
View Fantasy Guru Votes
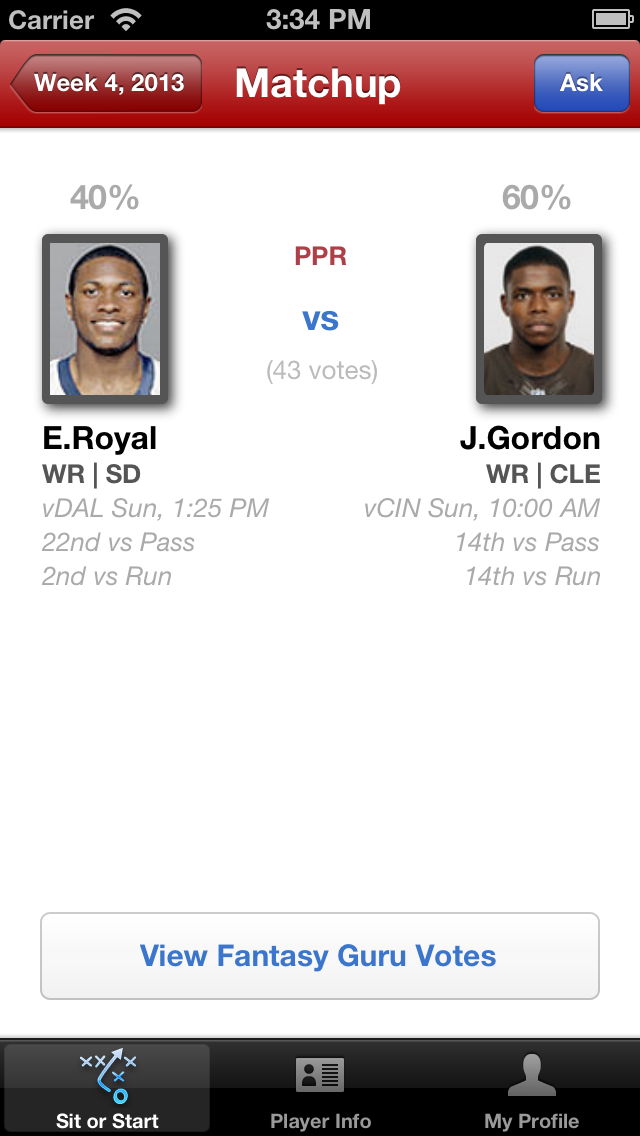320,956
